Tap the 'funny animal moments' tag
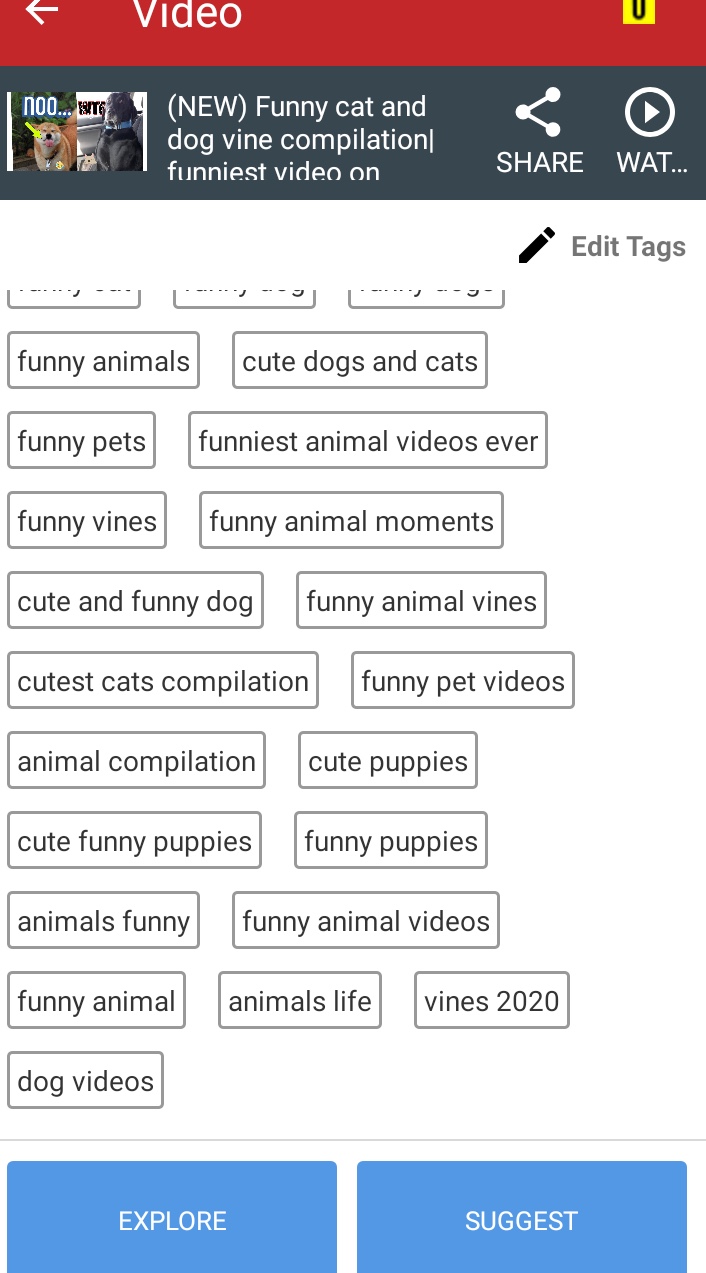 351,521
